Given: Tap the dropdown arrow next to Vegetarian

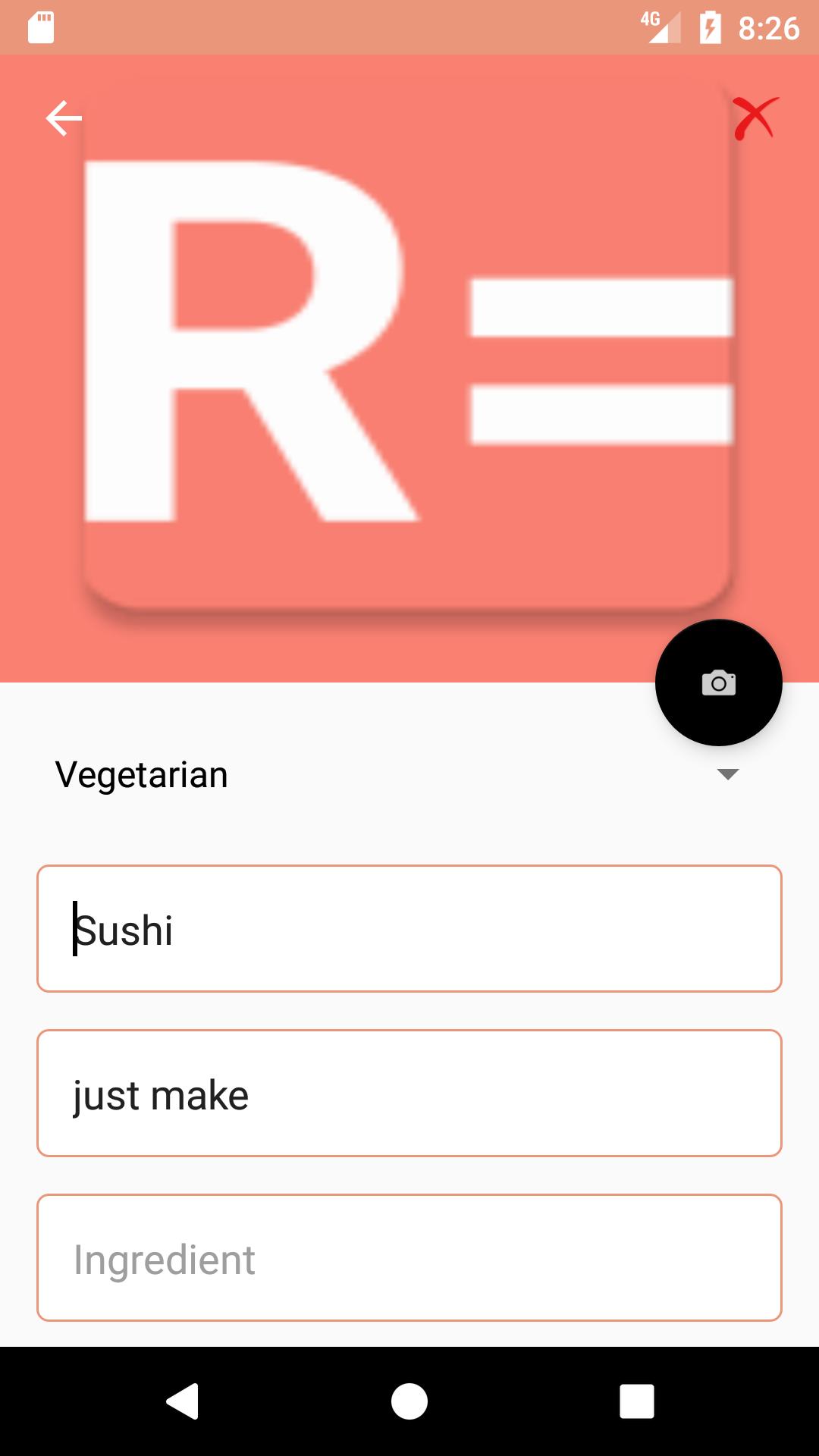Looking at the screenshot, I should click(730, 774).
